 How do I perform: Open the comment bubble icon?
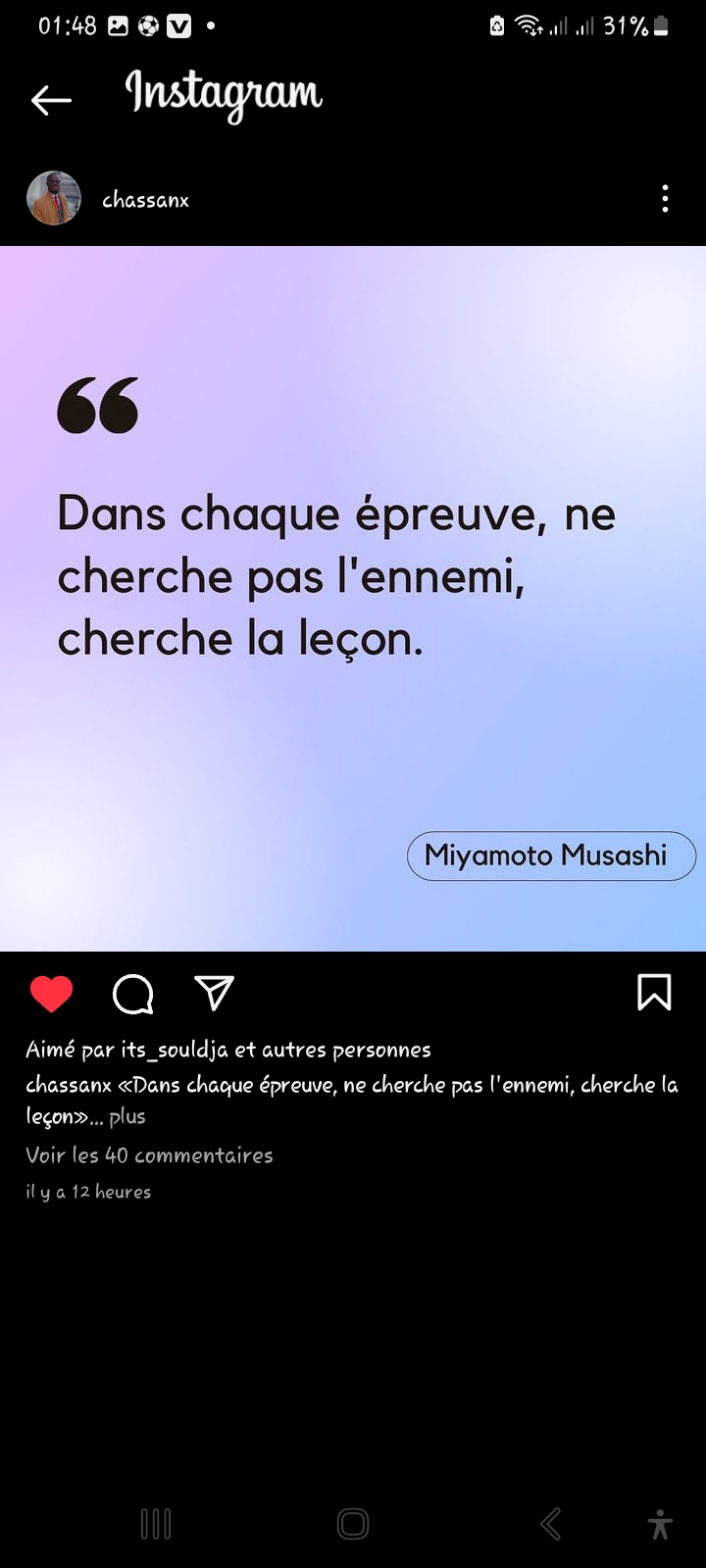click(x=133, y=994)
